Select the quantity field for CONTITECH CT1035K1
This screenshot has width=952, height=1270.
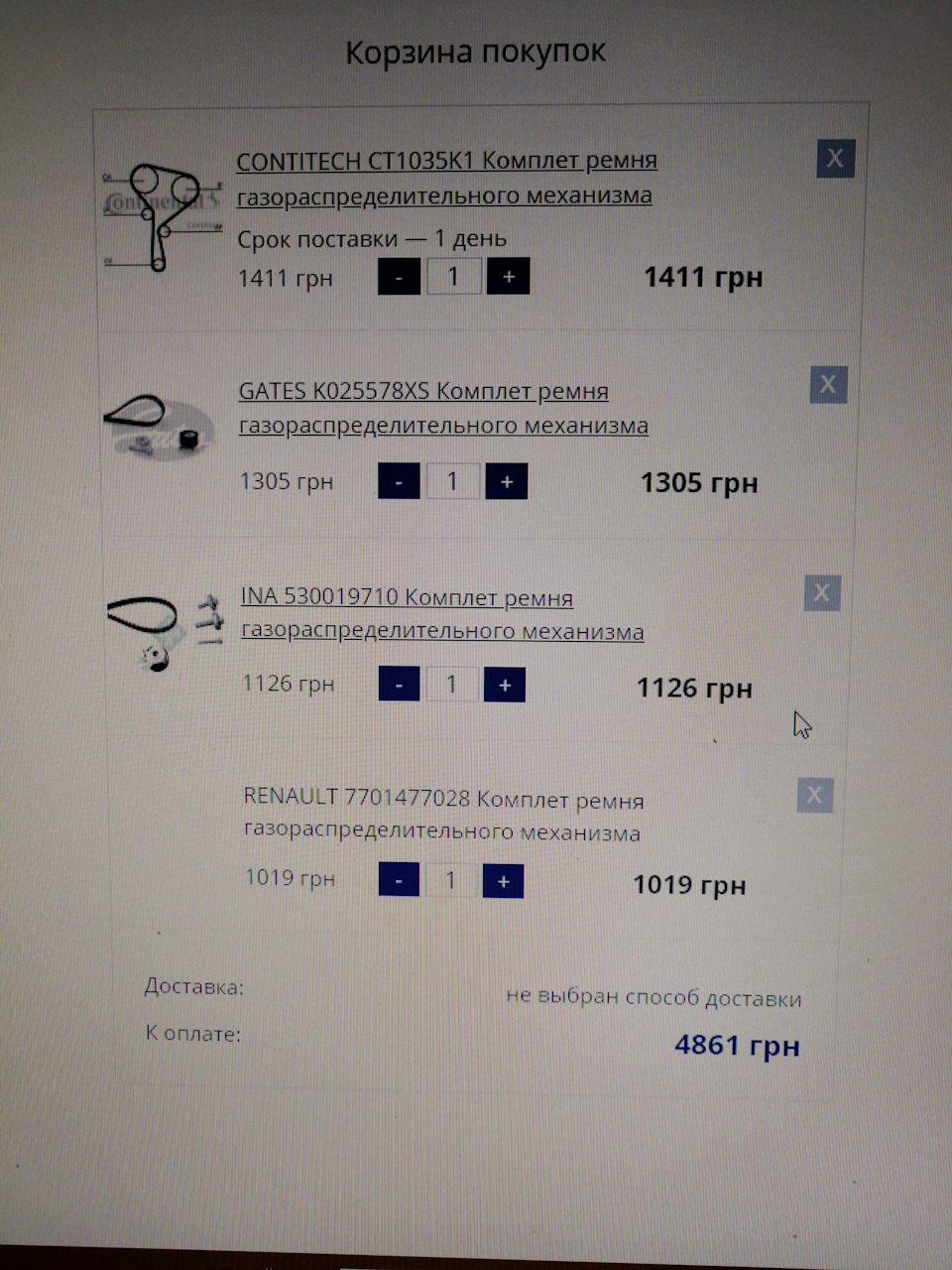tap(454, 277)
